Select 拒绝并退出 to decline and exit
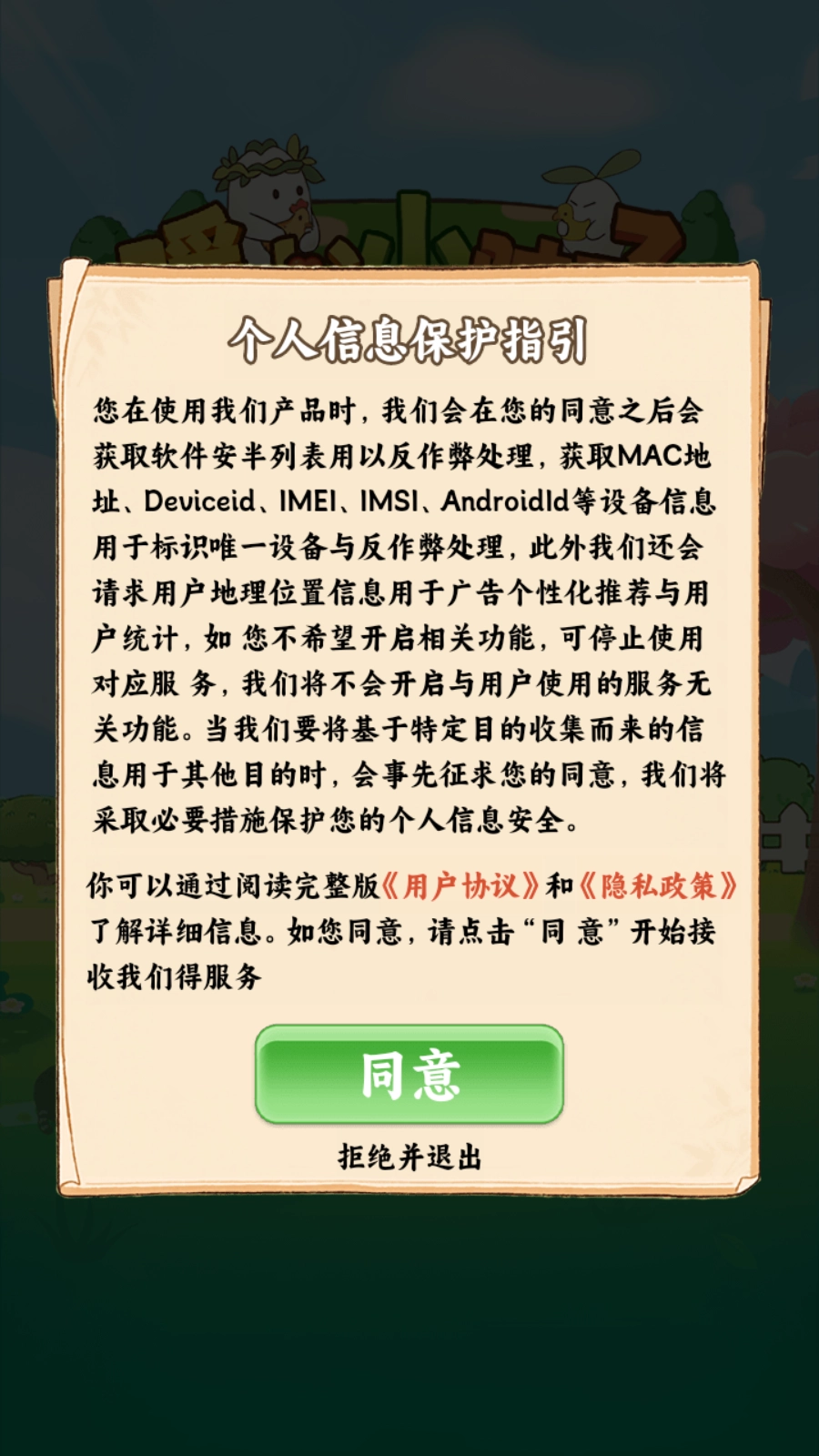 409,1158
